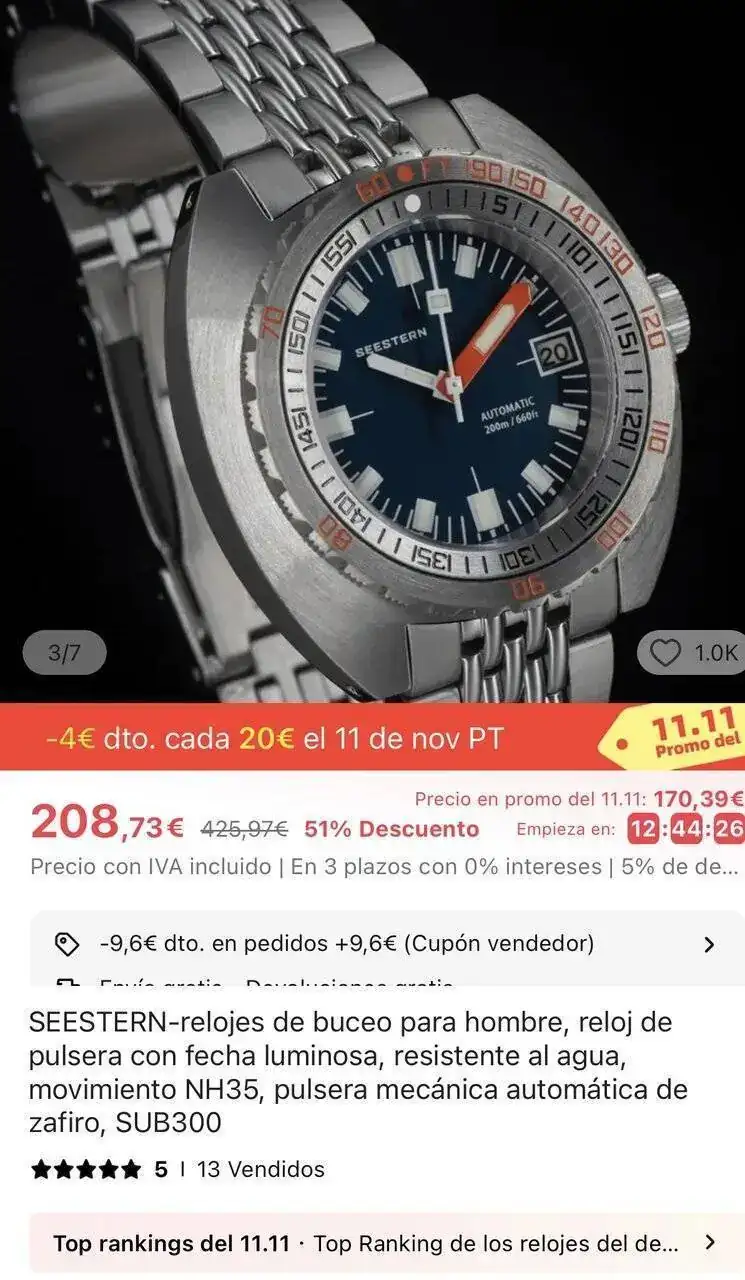Open Top rankings del 11.11 banner
This screenshot has width=745, height=1280.
coord(385,1243)
